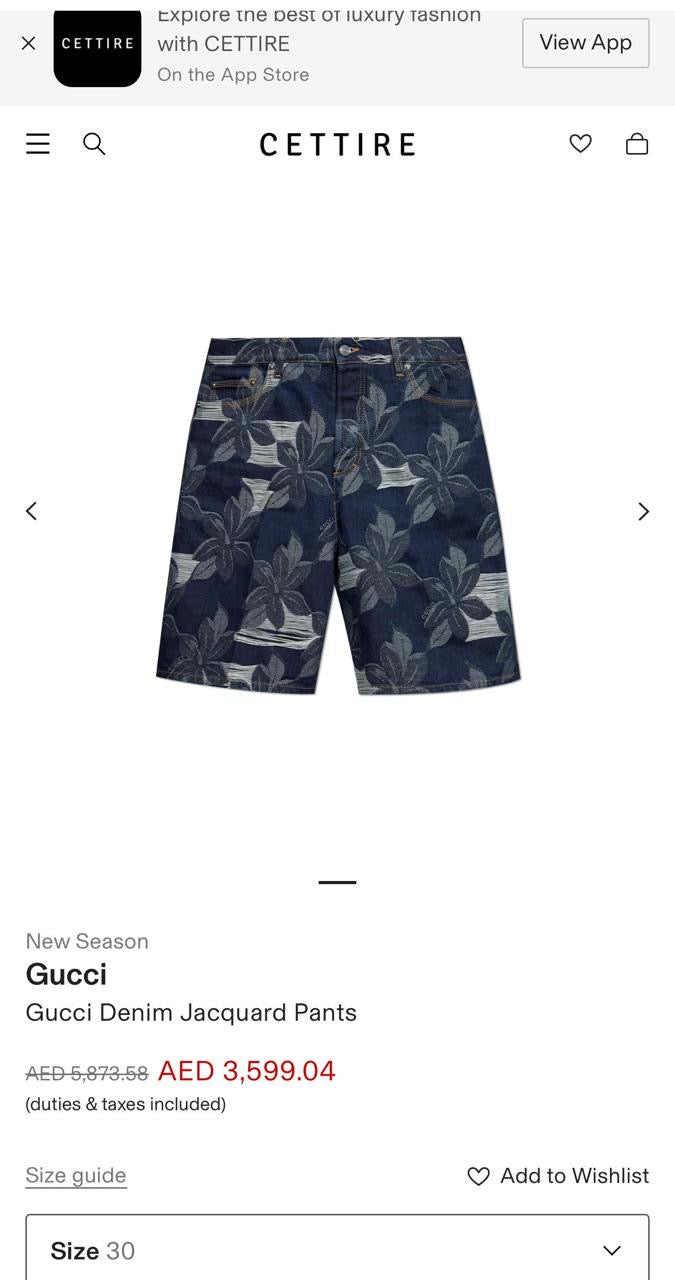Image resolution: width=675 pixels, height=1280 pixels.
Task: Open the search icon
Action: (x=94, y=144)
